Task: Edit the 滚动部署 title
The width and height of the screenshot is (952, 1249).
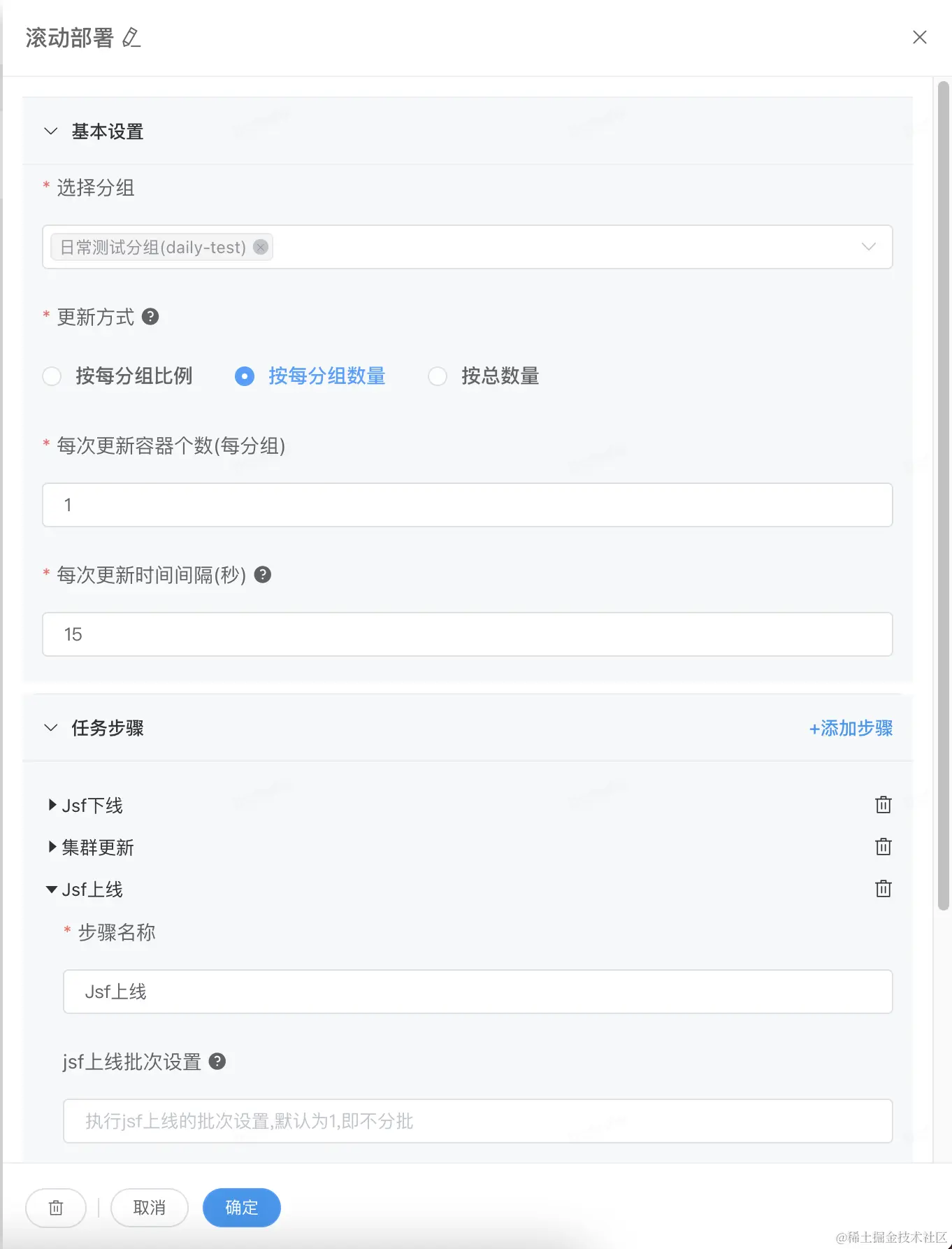Action: click(x=131, y=38)
